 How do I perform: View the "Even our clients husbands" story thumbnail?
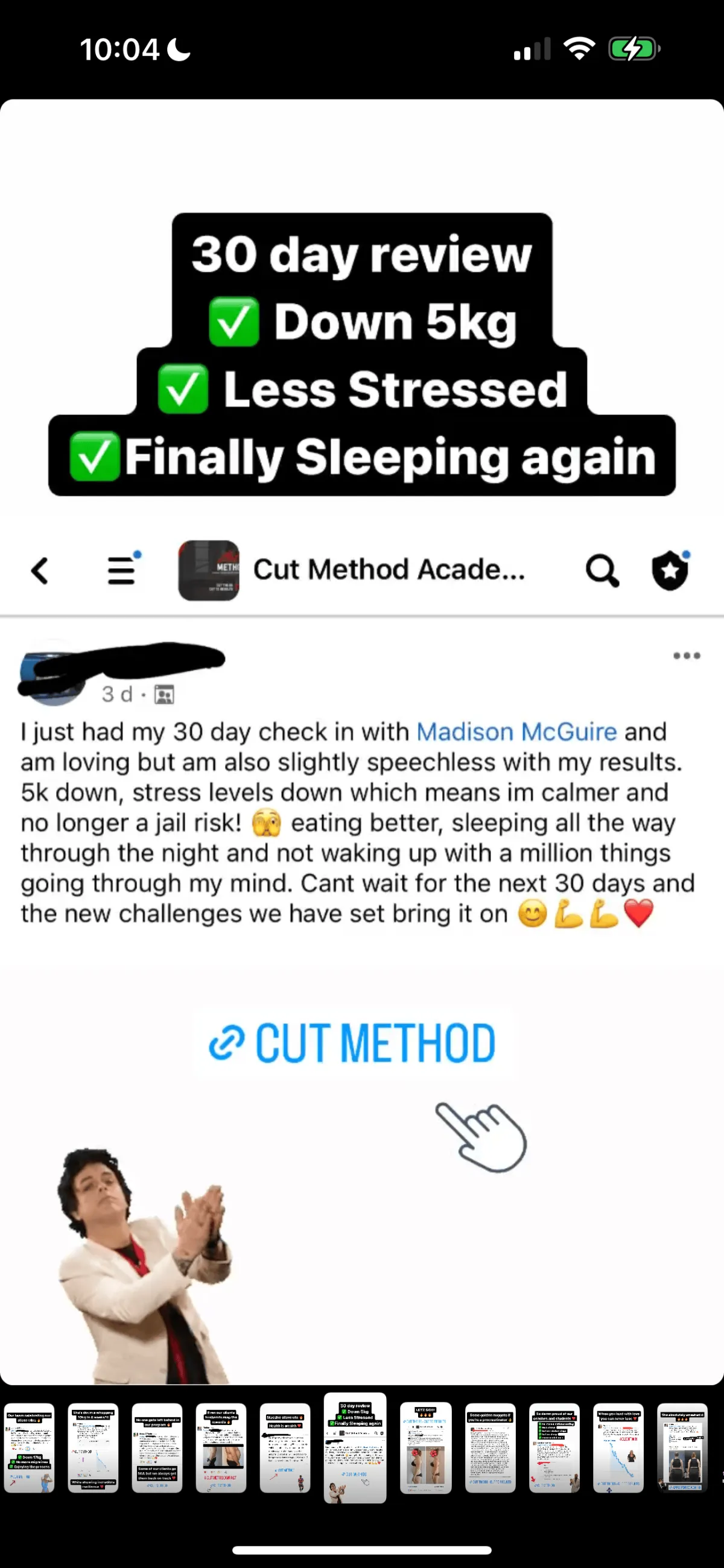221,1448
